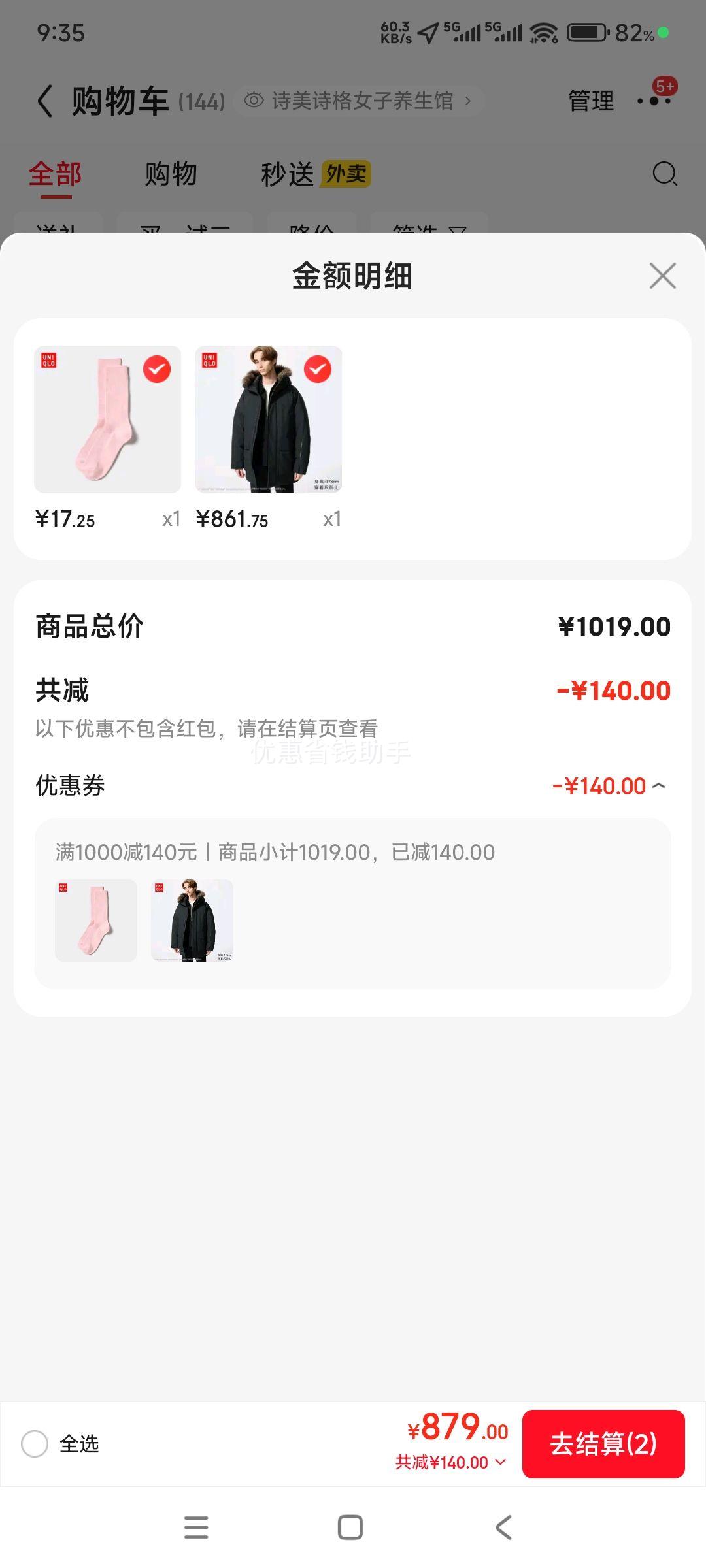Click the eye icon beside 诗美诗格女子养生馆
The width and height of the screenshot is (706, 1568).
(252, 101)
